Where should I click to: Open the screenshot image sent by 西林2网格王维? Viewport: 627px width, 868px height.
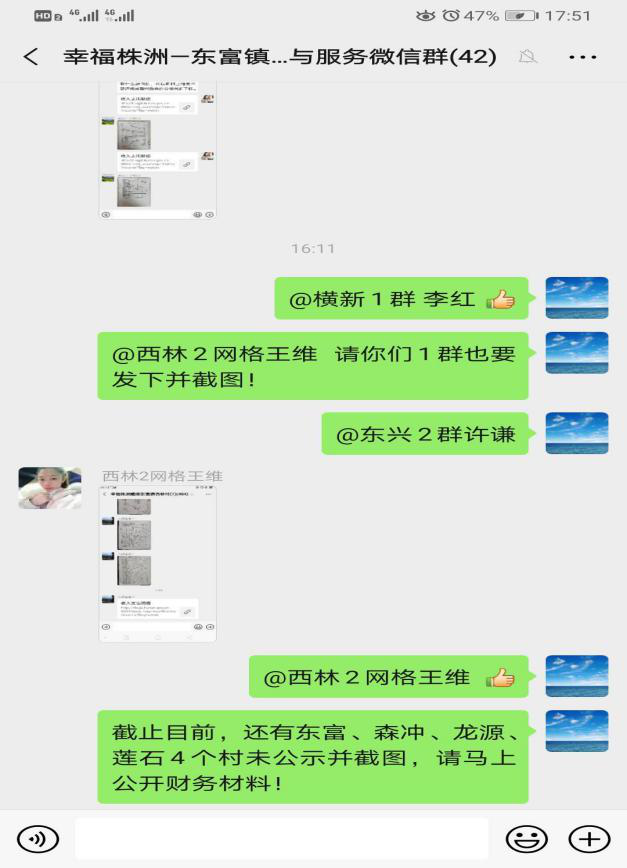[157, 563]
